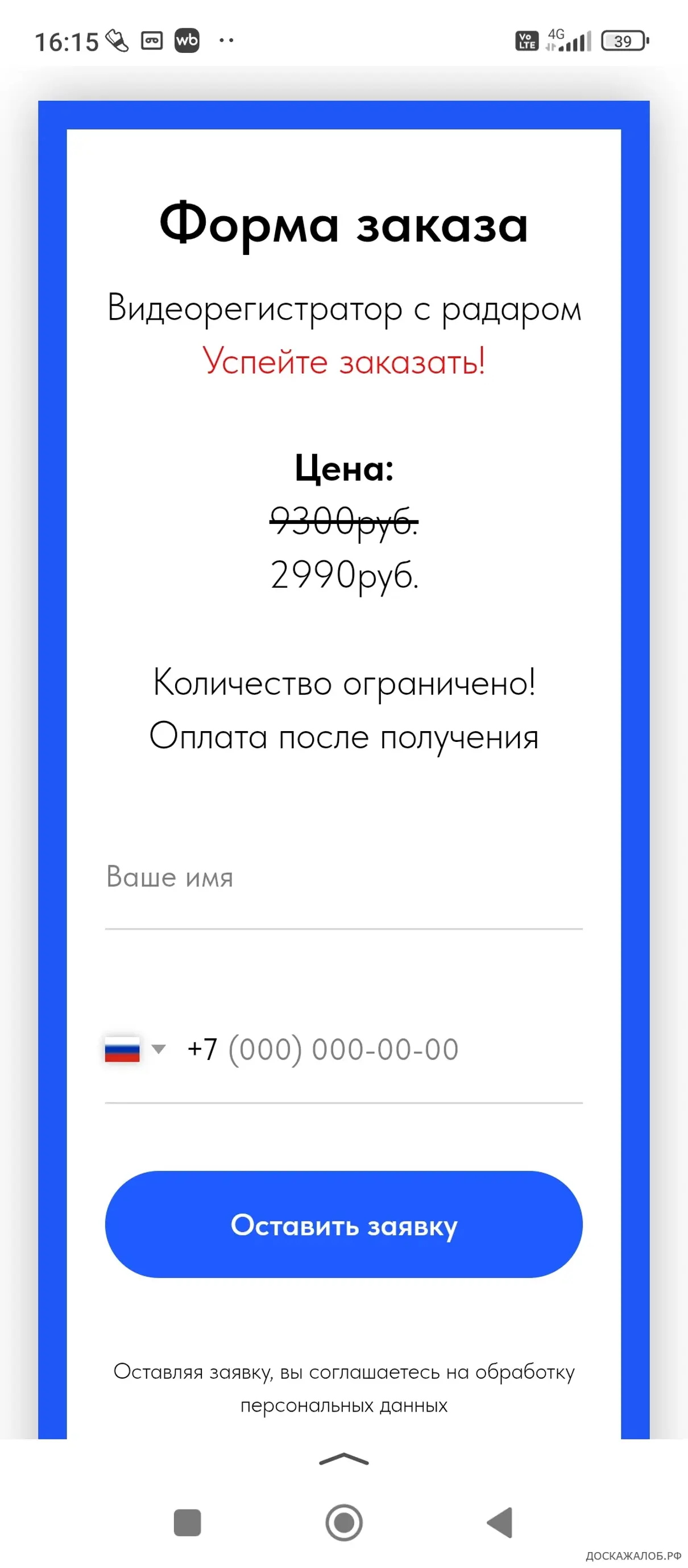
Task: Go to the home screen via the home button
Action: pyautogui.click(x=343, y=1522)
